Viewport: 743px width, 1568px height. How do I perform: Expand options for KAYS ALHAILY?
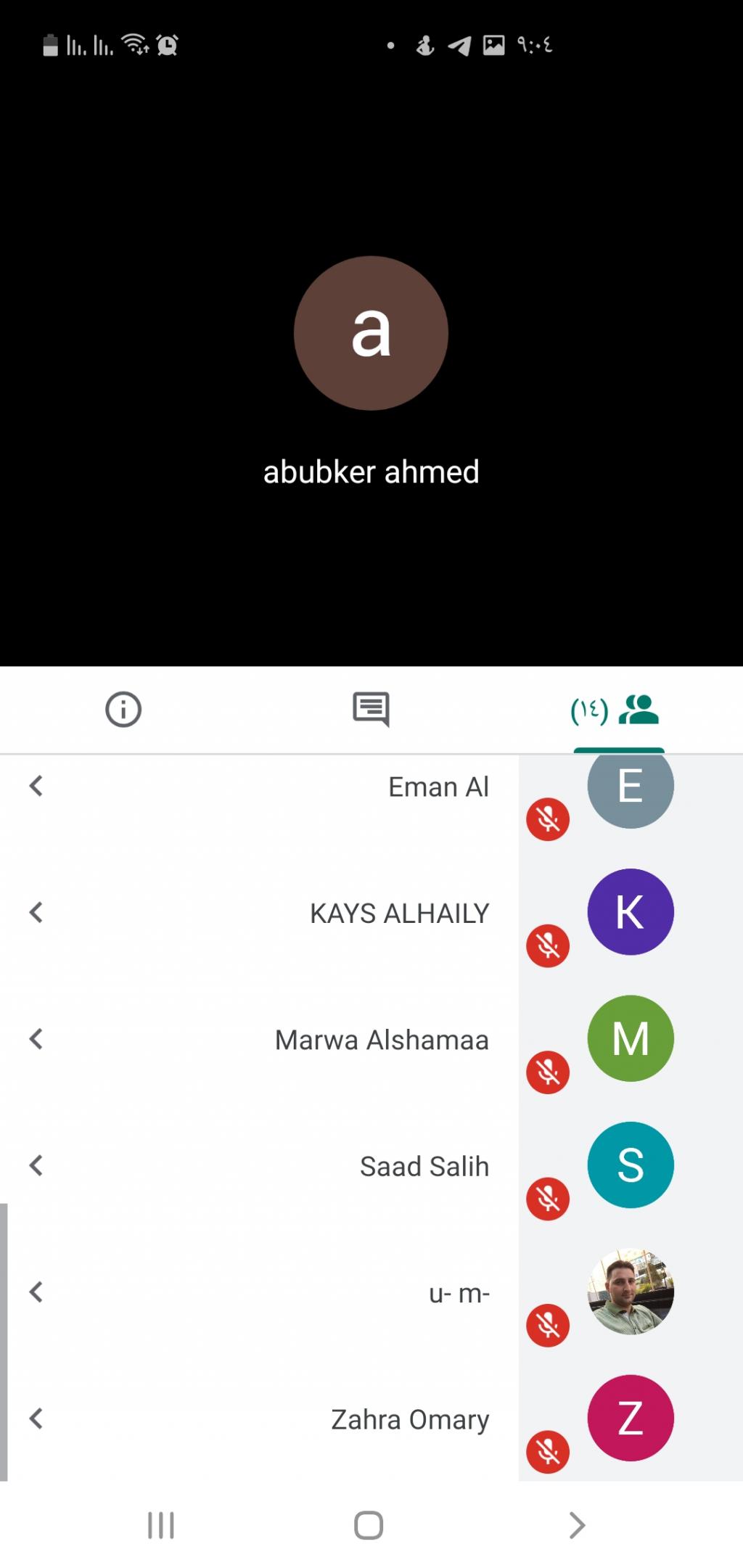coord(36,912)
